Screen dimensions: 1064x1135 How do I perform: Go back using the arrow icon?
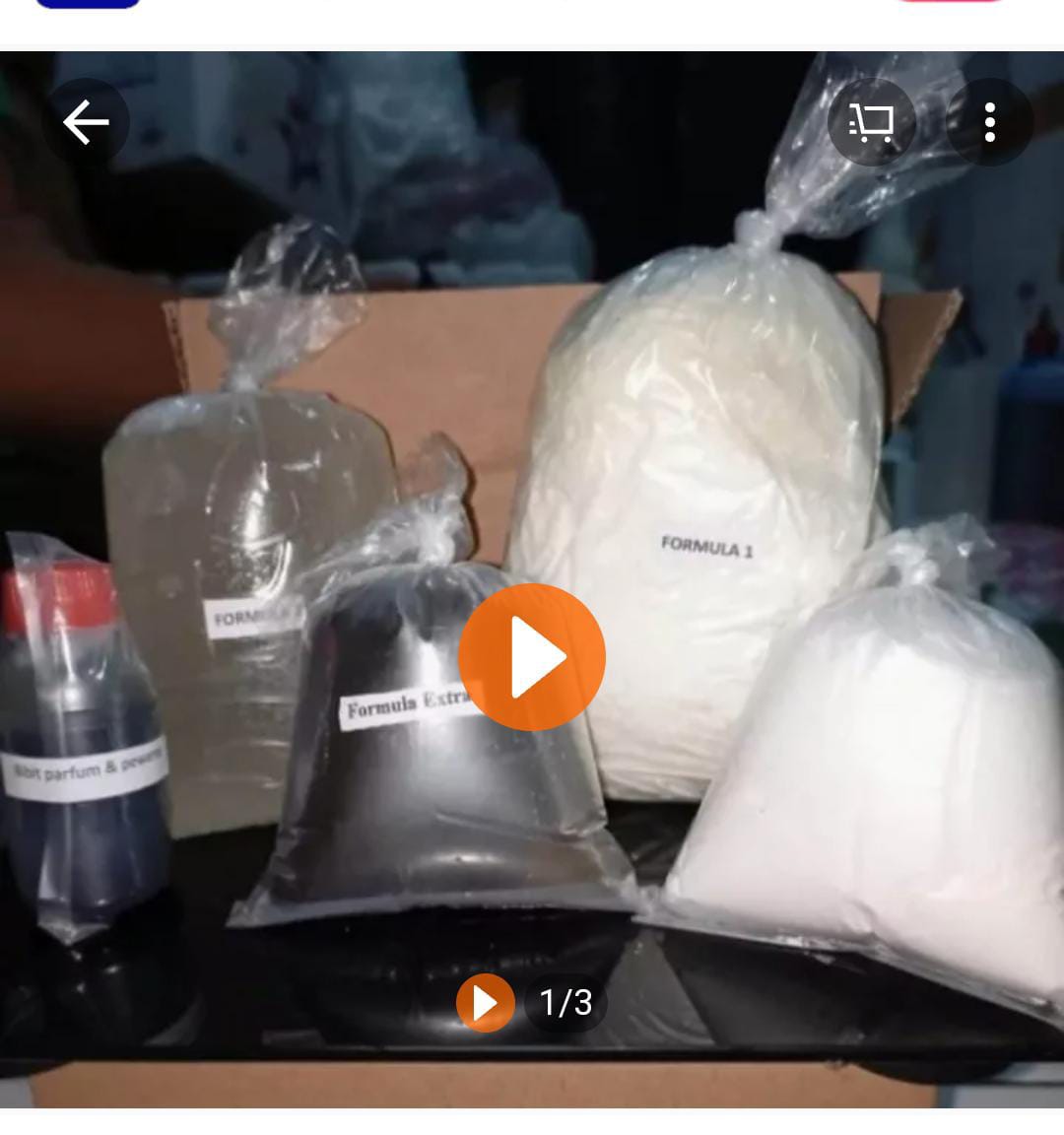pos(86,122)
